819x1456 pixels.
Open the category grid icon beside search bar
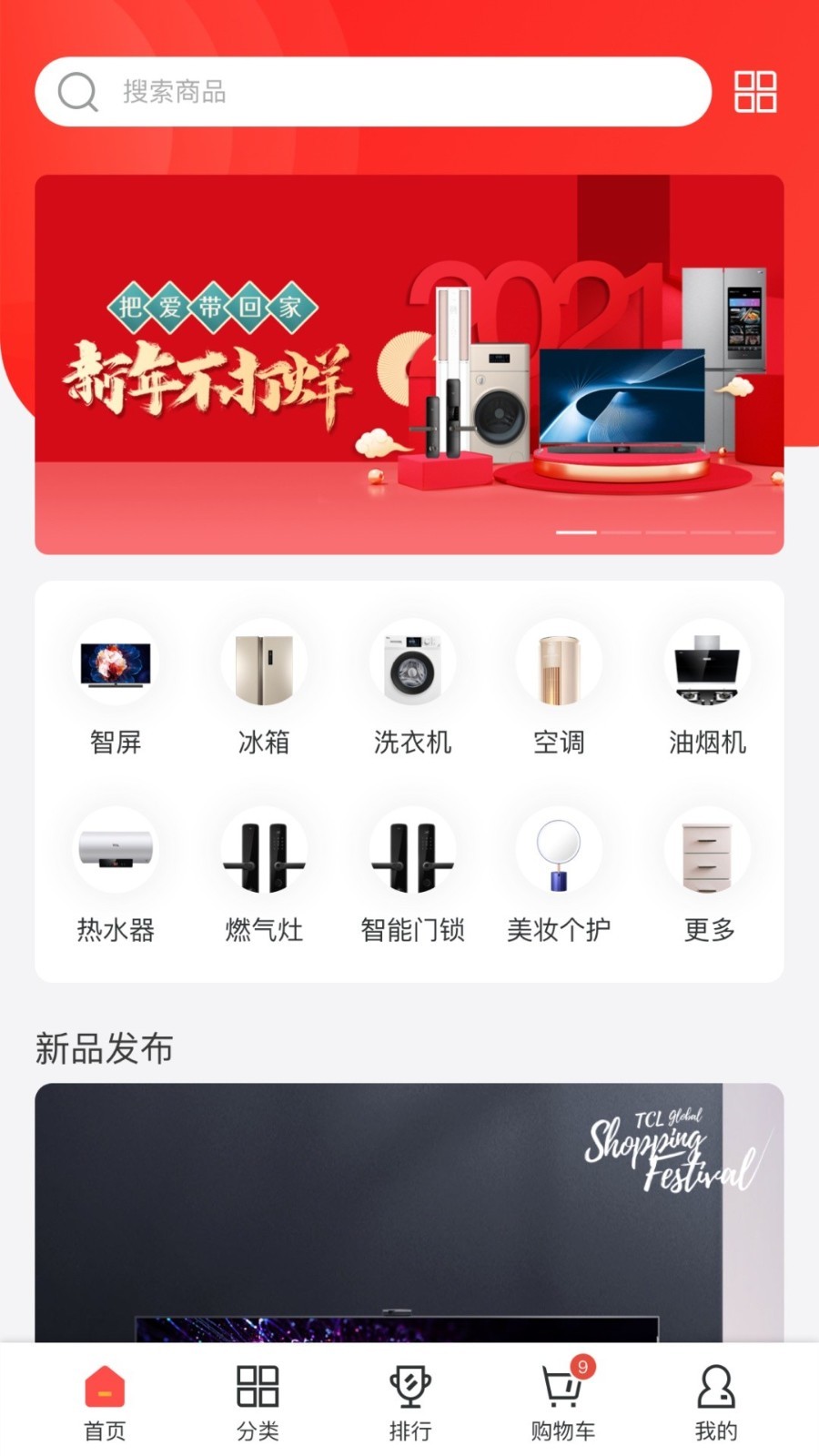757,91
